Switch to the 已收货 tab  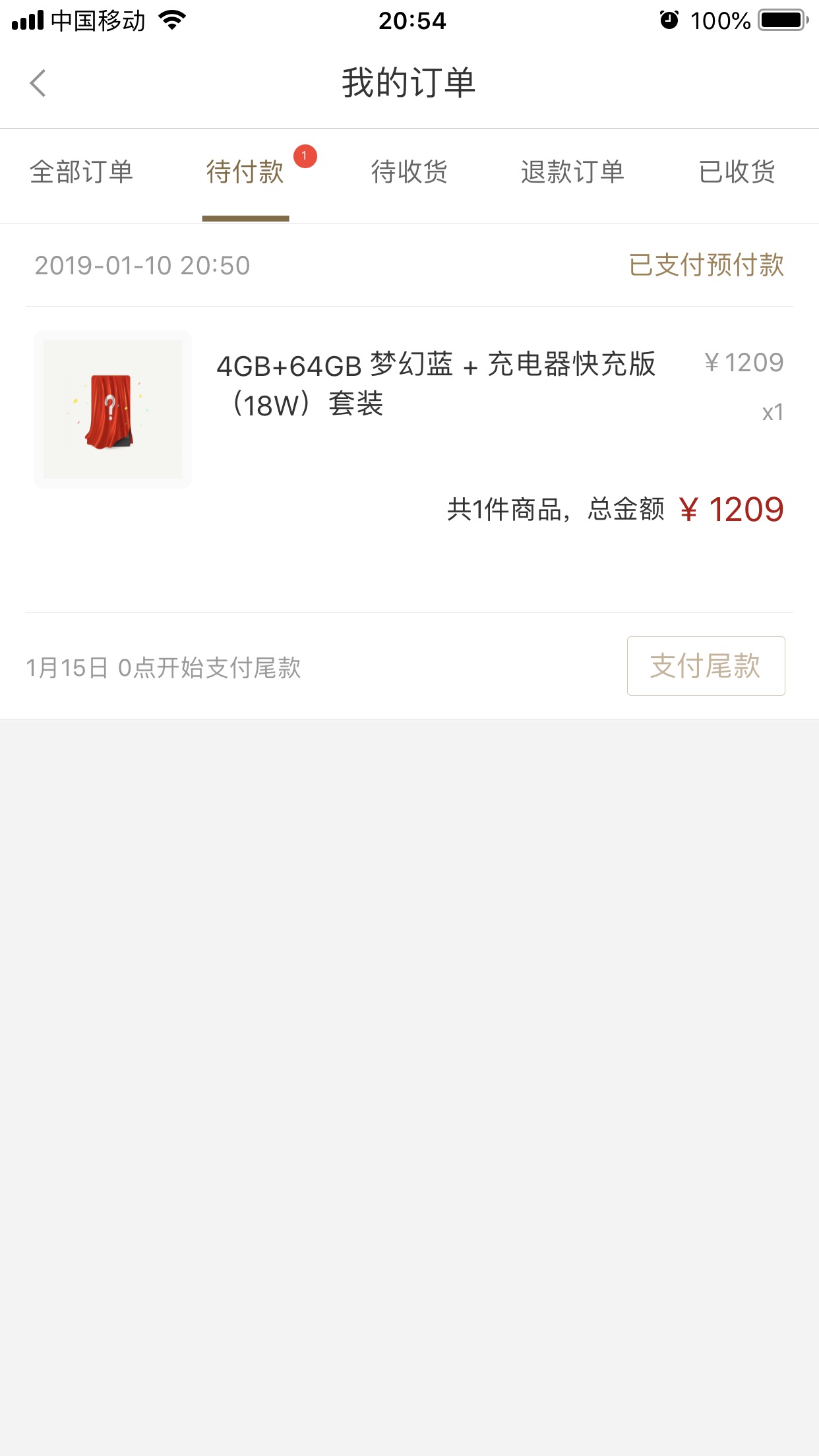pos(737,173)
